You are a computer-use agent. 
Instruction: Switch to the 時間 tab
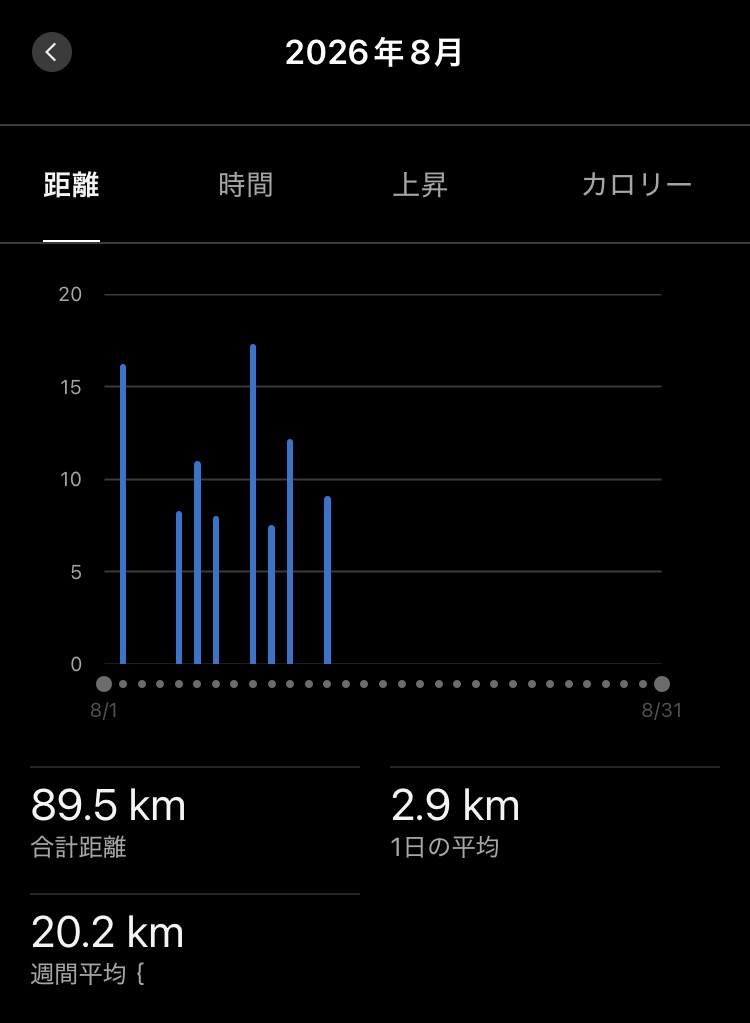246,185
